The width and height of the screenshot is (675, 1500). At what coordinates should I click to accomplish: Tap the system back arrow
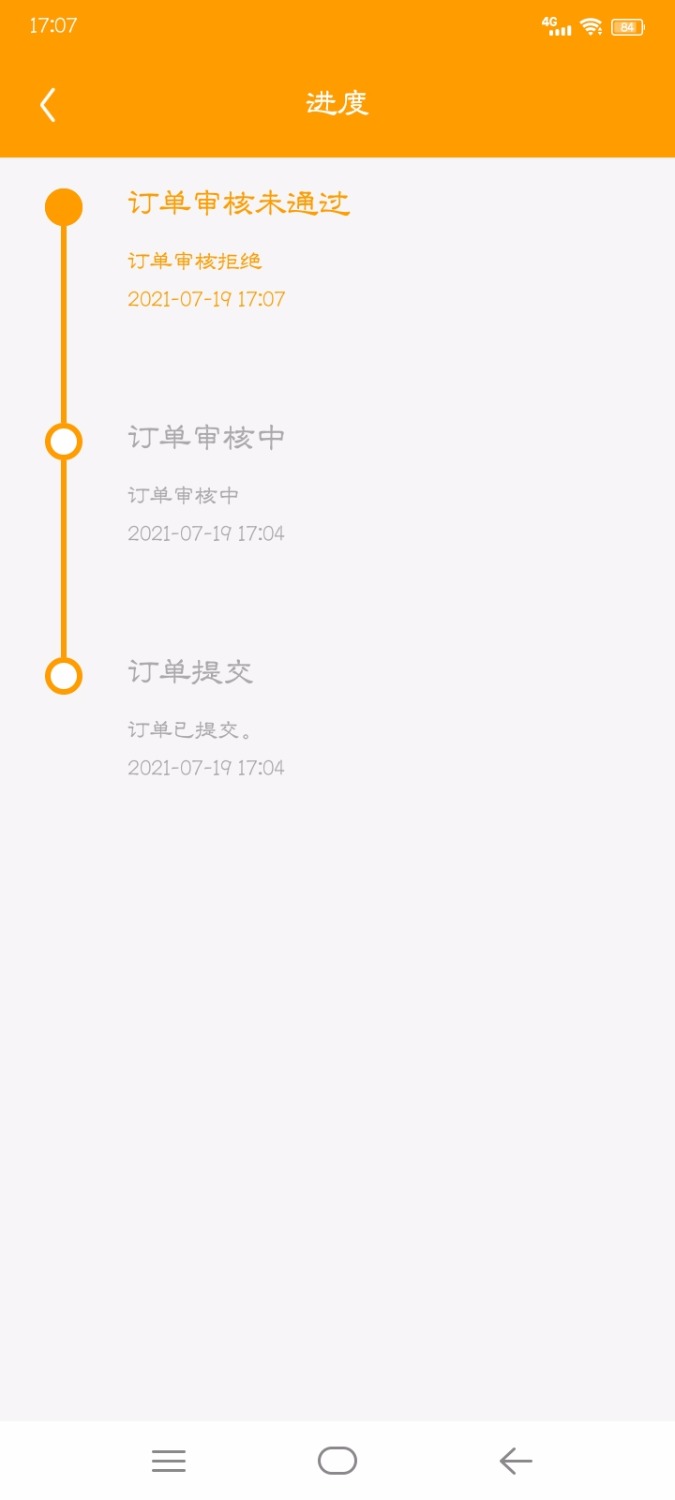515,1461
